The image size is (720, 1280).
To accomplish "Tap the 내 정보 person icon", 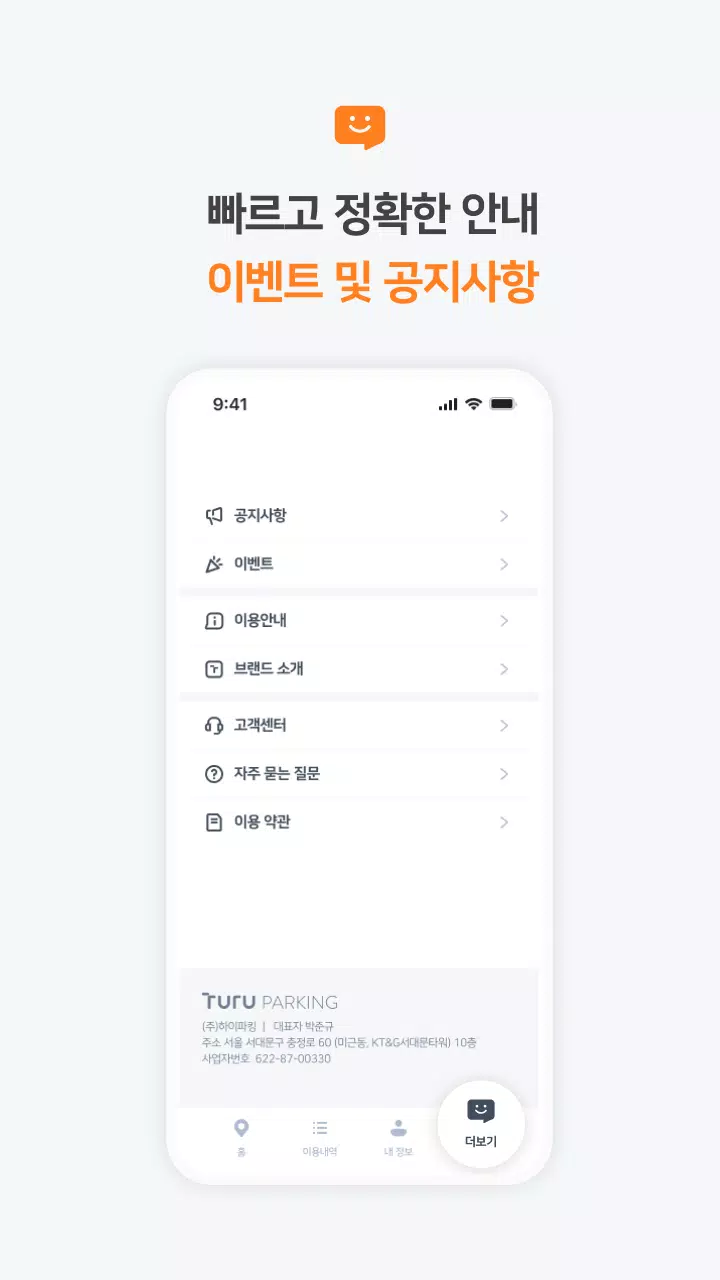I will [400, 1126].
